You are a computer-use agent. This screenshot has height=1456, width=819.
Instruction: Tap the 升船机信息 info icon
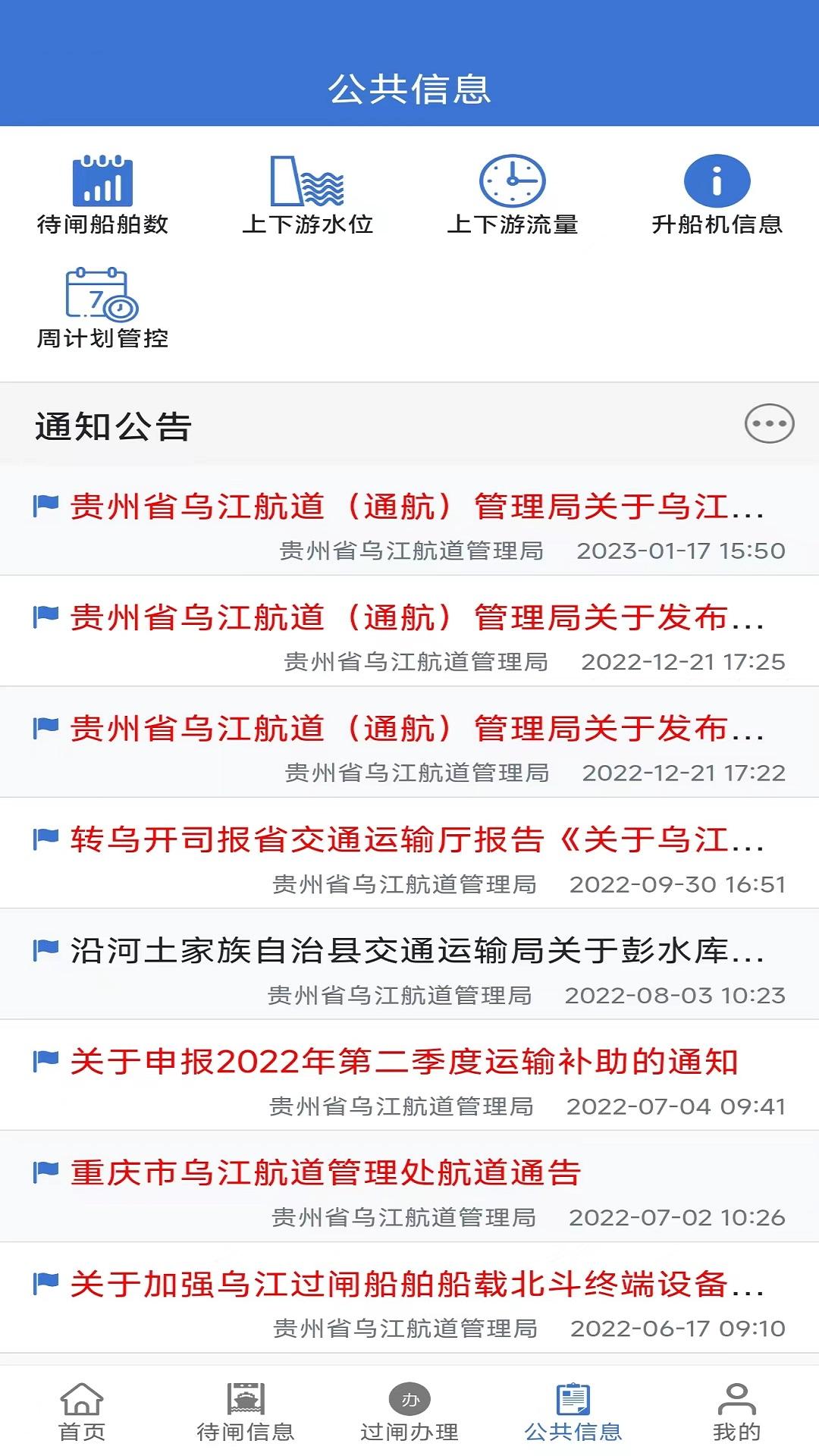click(x=717, y=180)
